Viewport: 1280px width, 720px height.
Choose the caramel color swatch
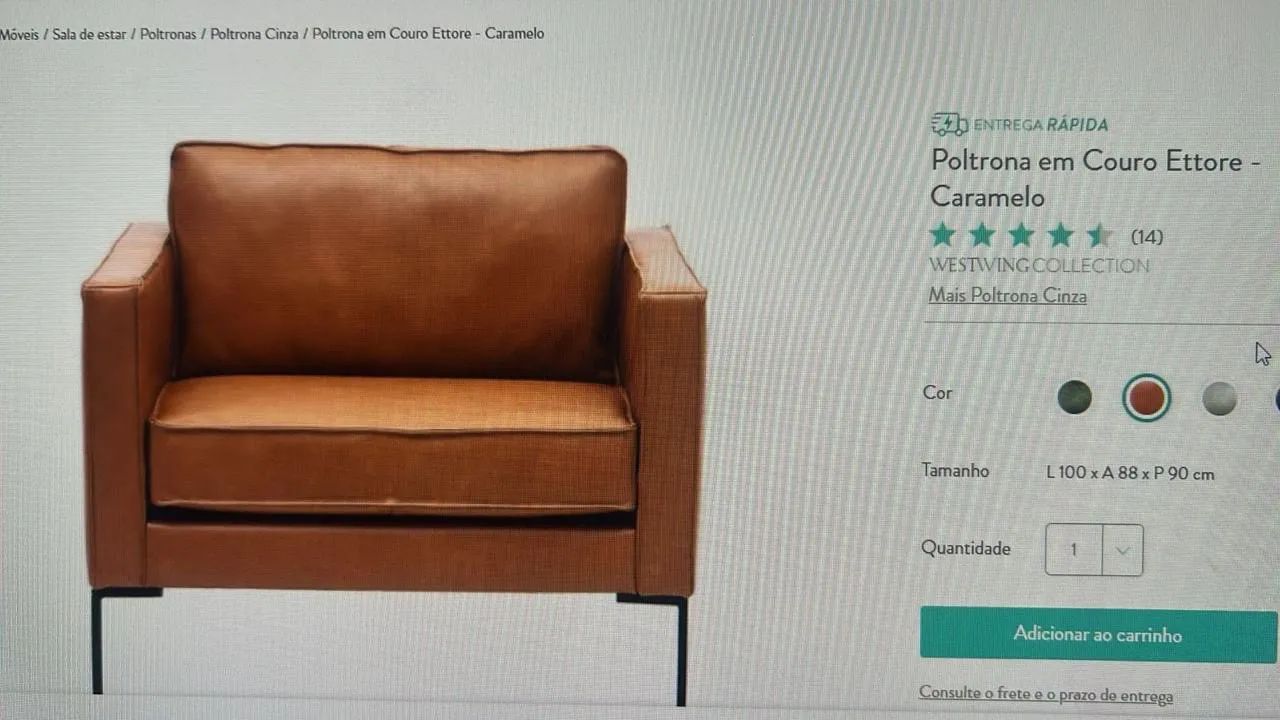pyautogui.click(x=1146, y=398)
